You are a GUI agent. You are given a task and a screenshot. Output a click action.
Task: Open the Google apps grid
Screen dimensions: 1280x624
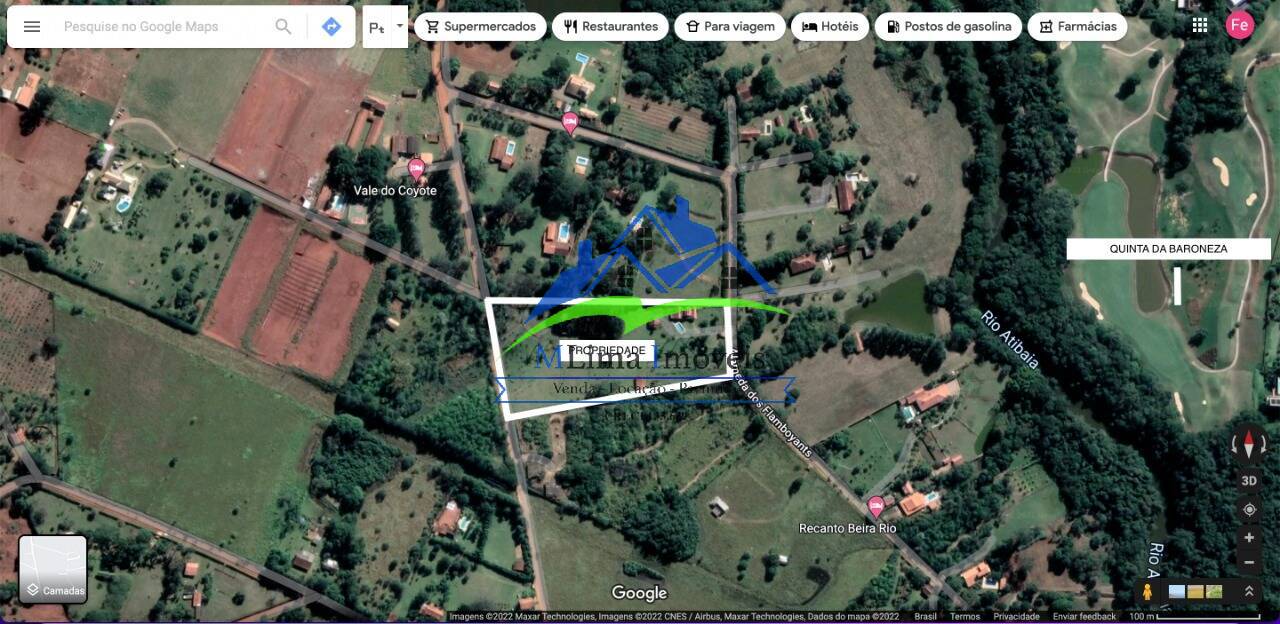1199,25
